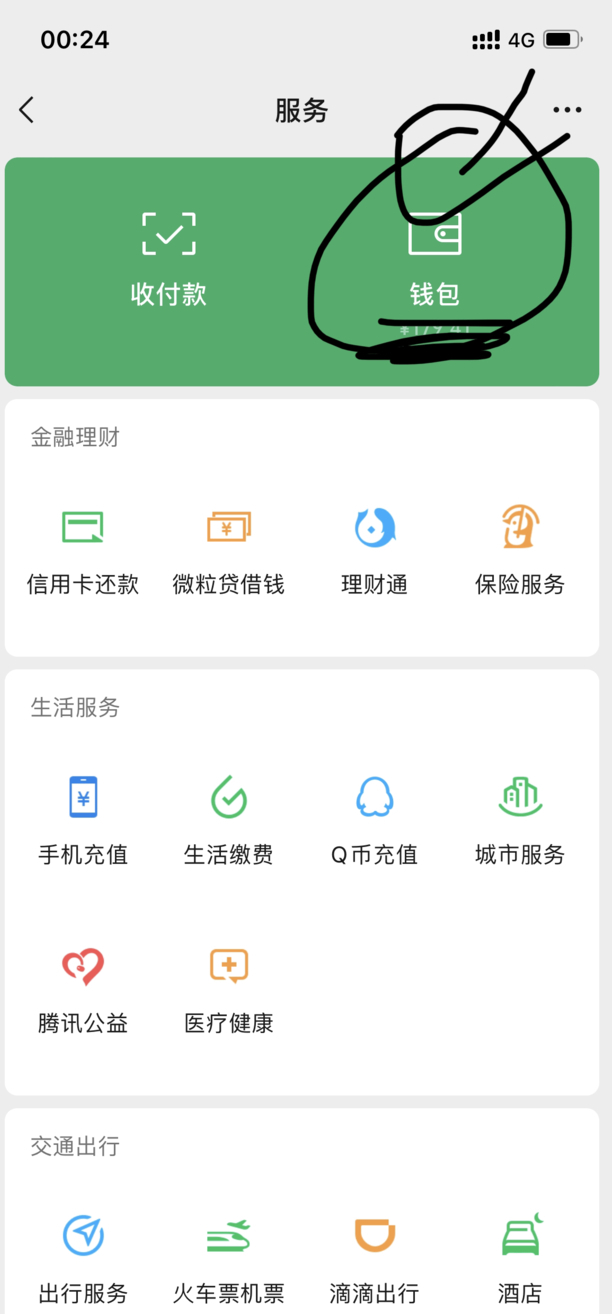Tap 酒店 booking

click(x=520, y=1258)
